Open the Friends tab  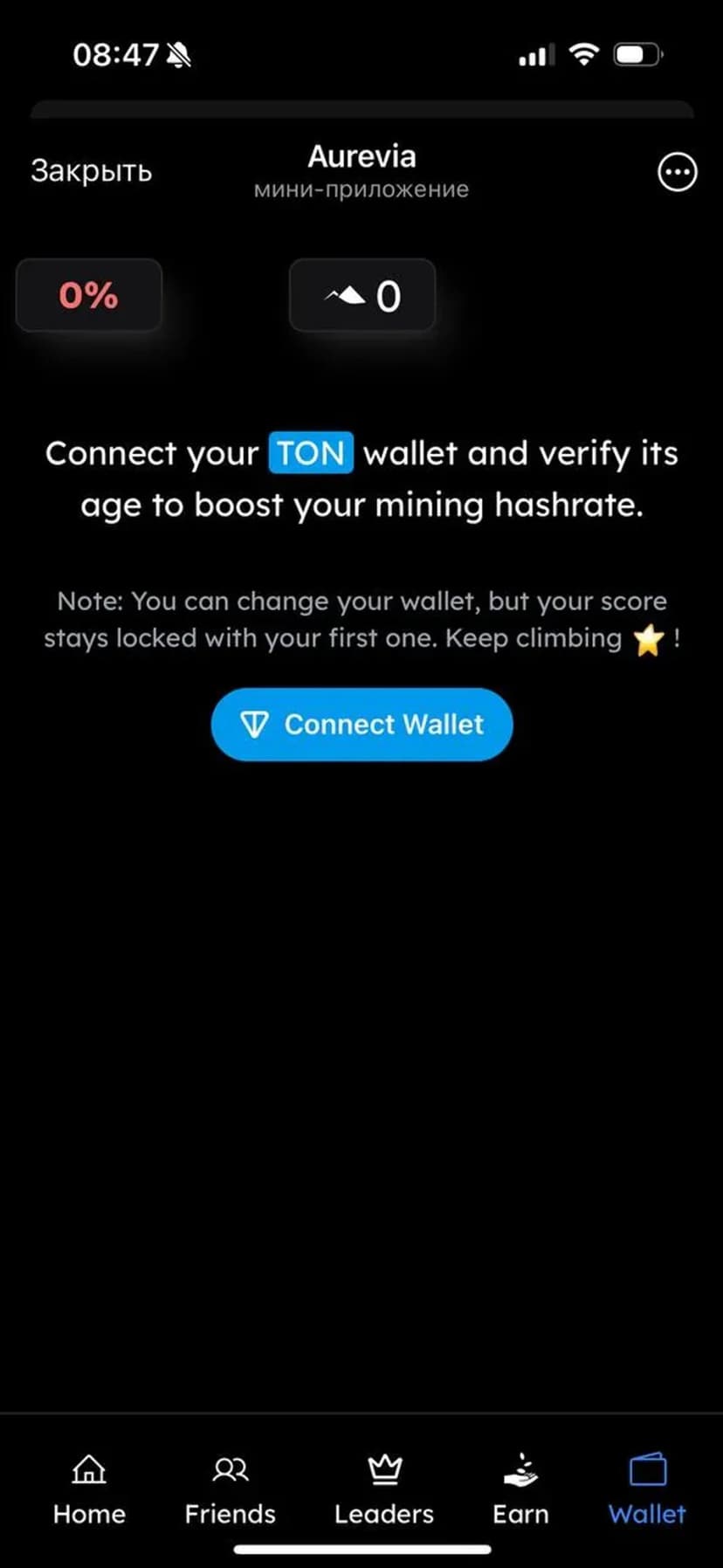[231, 1489]
